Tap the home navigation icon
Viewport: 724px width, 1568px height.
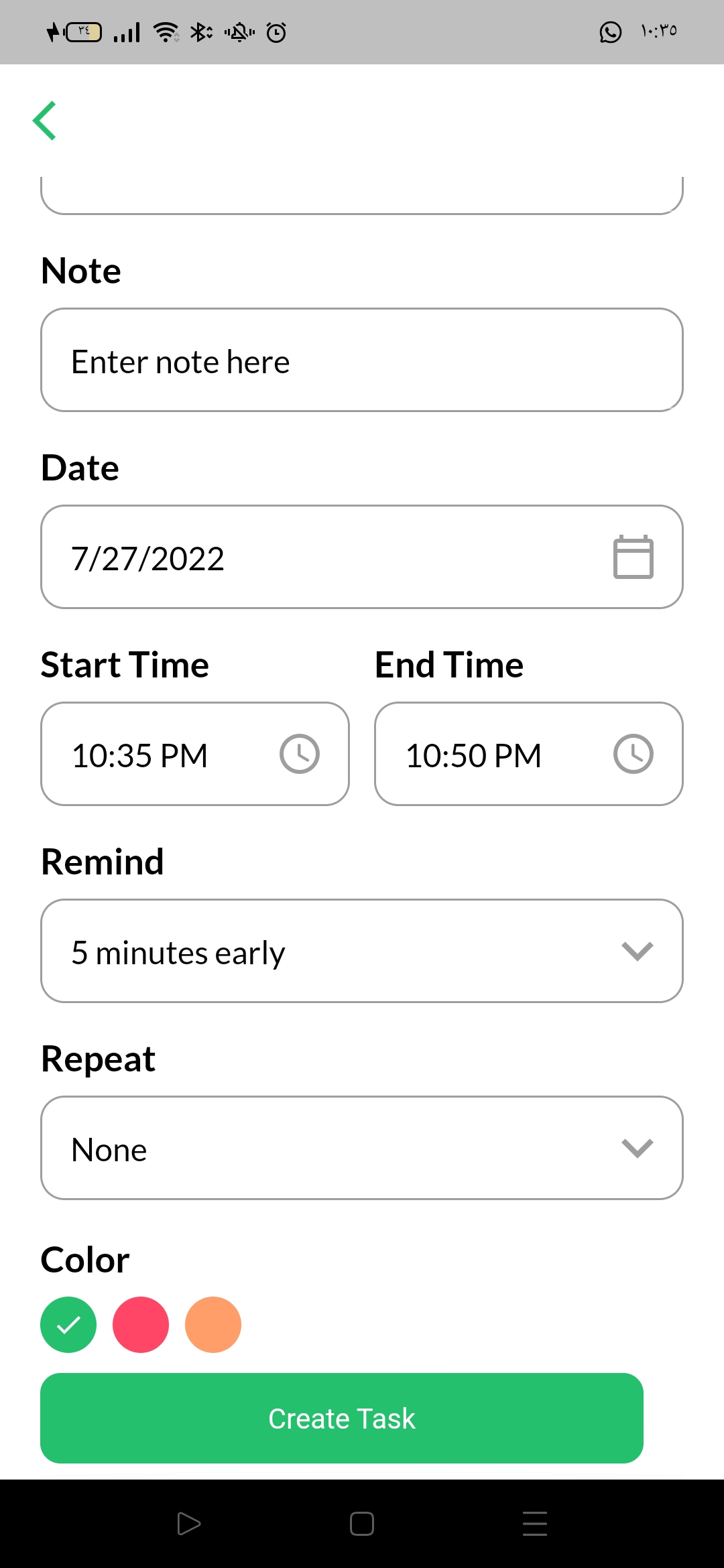click(x=361, y=1523)
